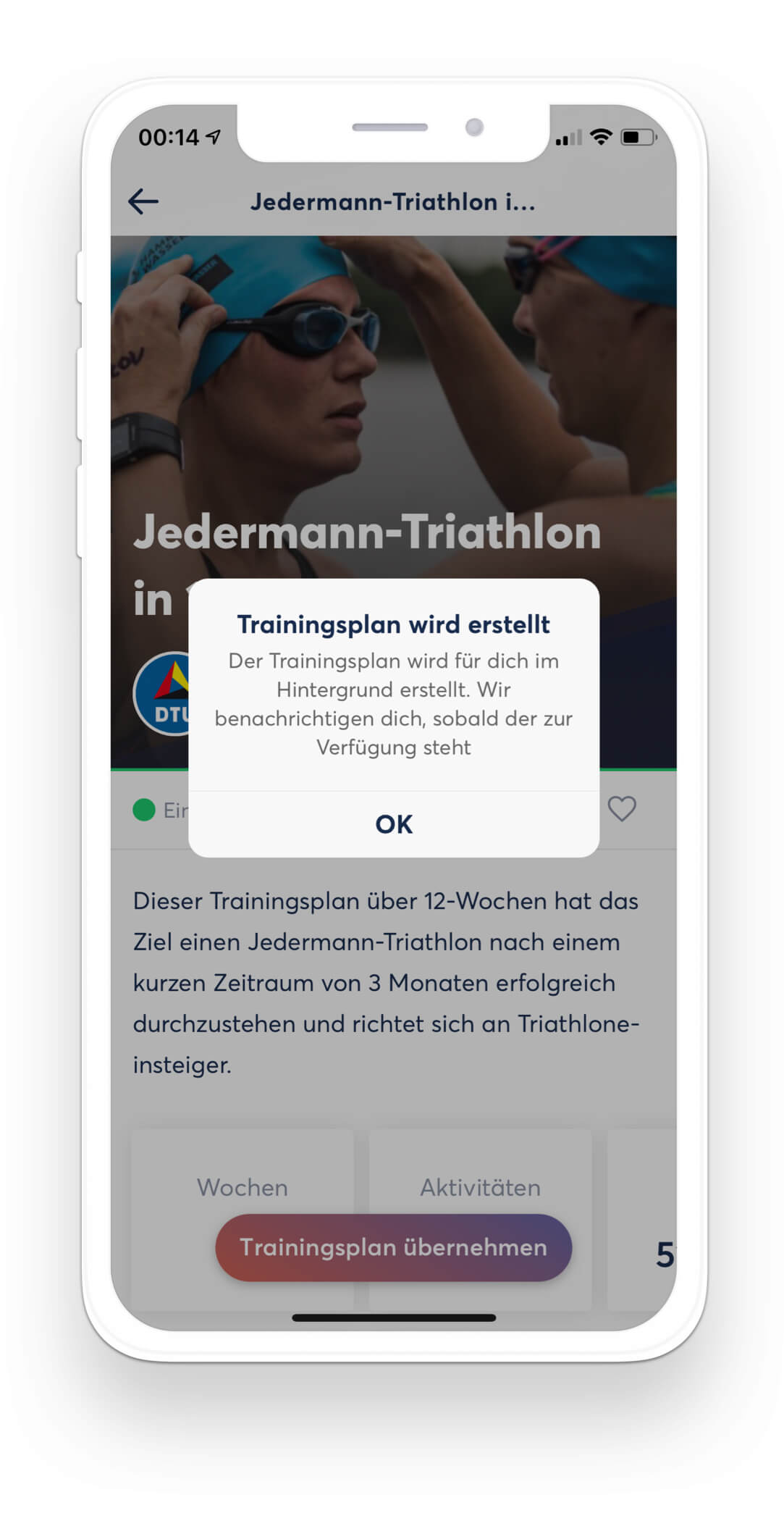Tap Trainingsplan übernehmen button

coord(393,1247)
